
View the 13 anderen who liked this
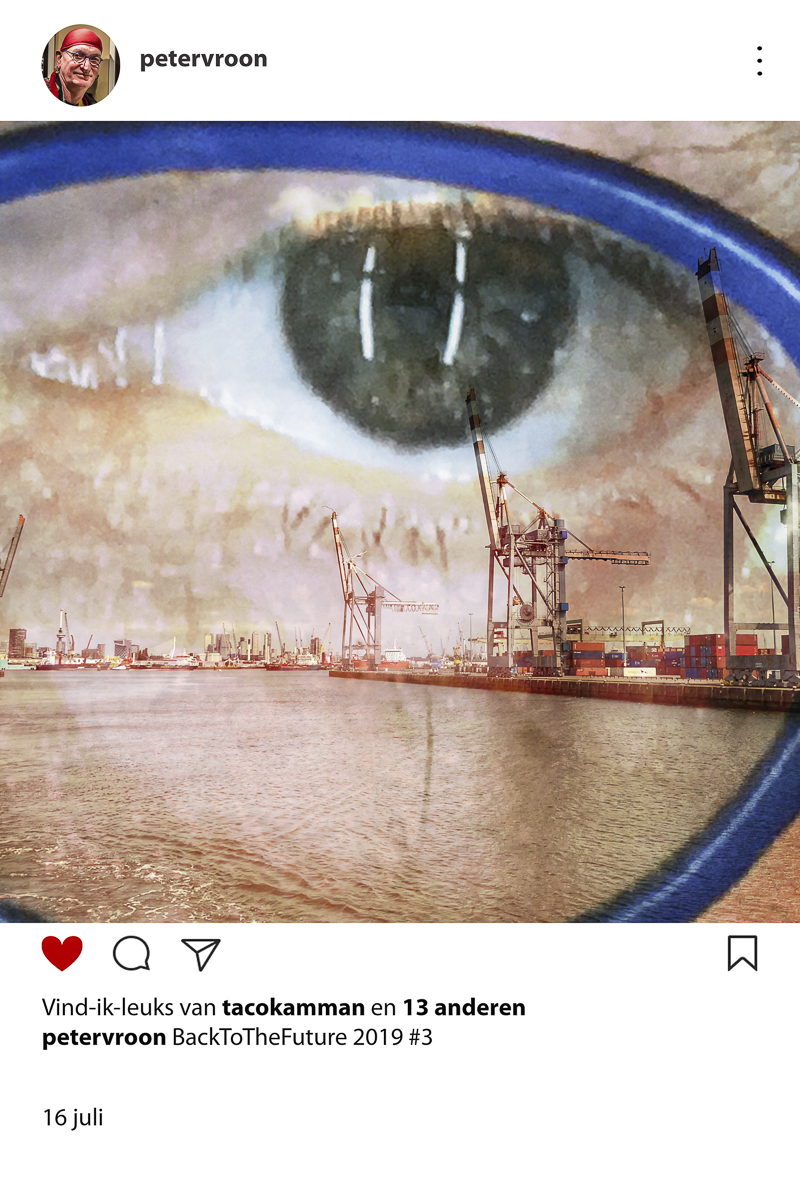click(463, 1007)
